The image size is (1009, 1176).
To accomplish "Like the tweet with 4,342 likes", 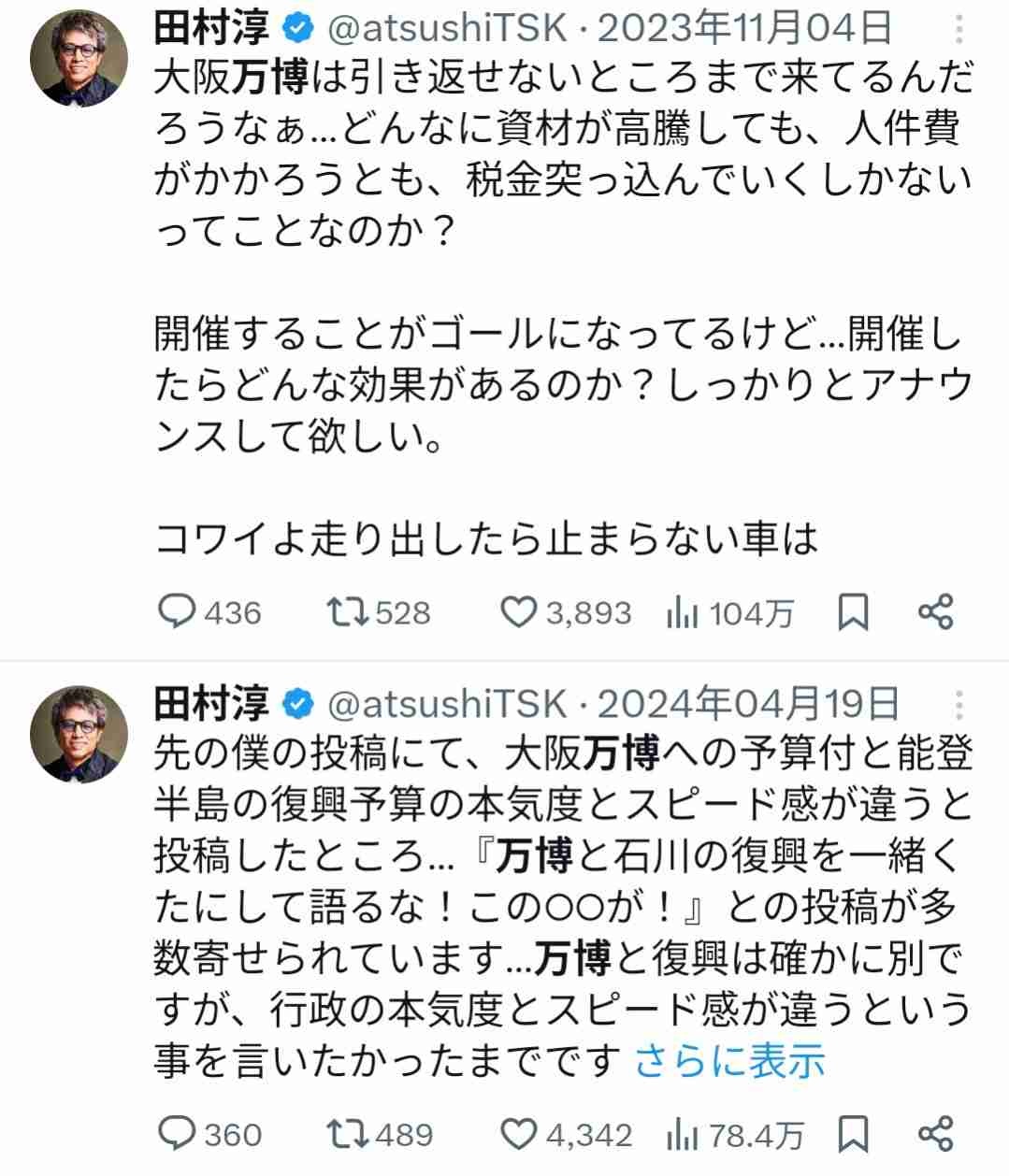I will (516, 1134).
